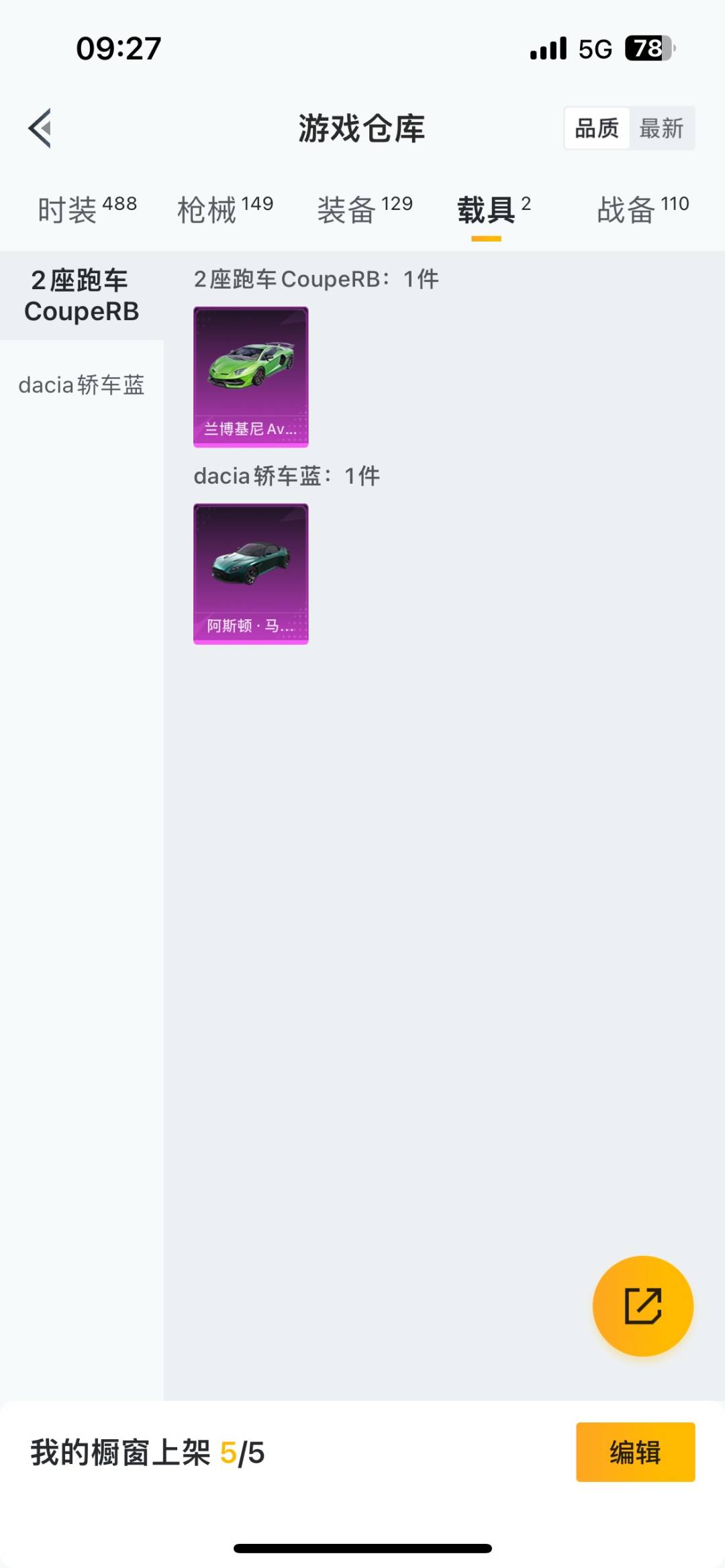The image size is (725, 1568).
Task: Open the Aston Martin vehicle card
Action: [250, 574]
